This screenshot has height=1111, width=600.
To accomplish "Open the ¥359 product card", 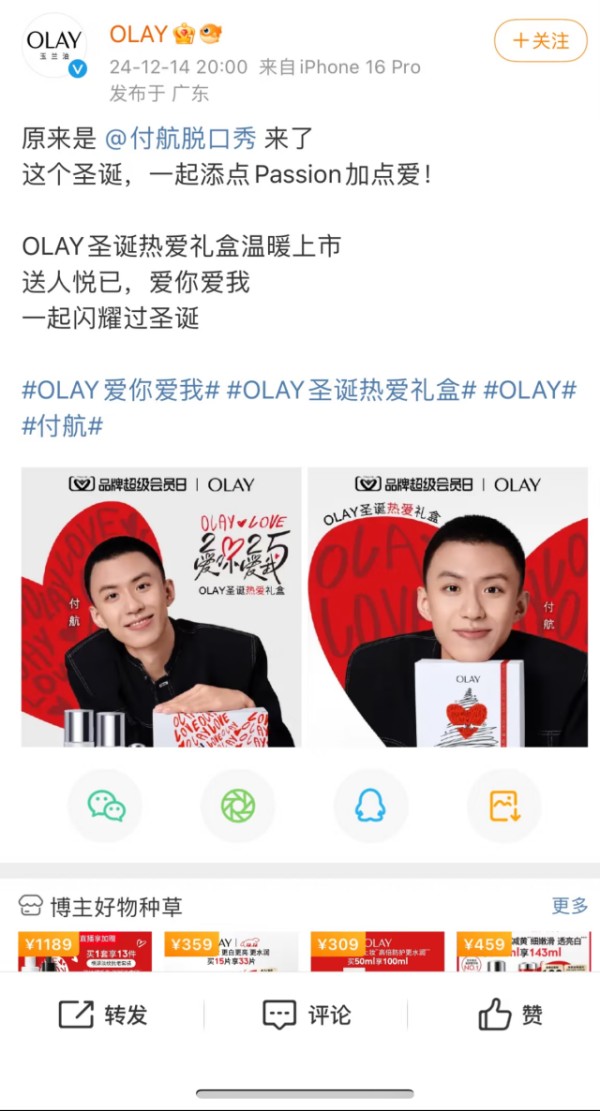I will 231,951.
